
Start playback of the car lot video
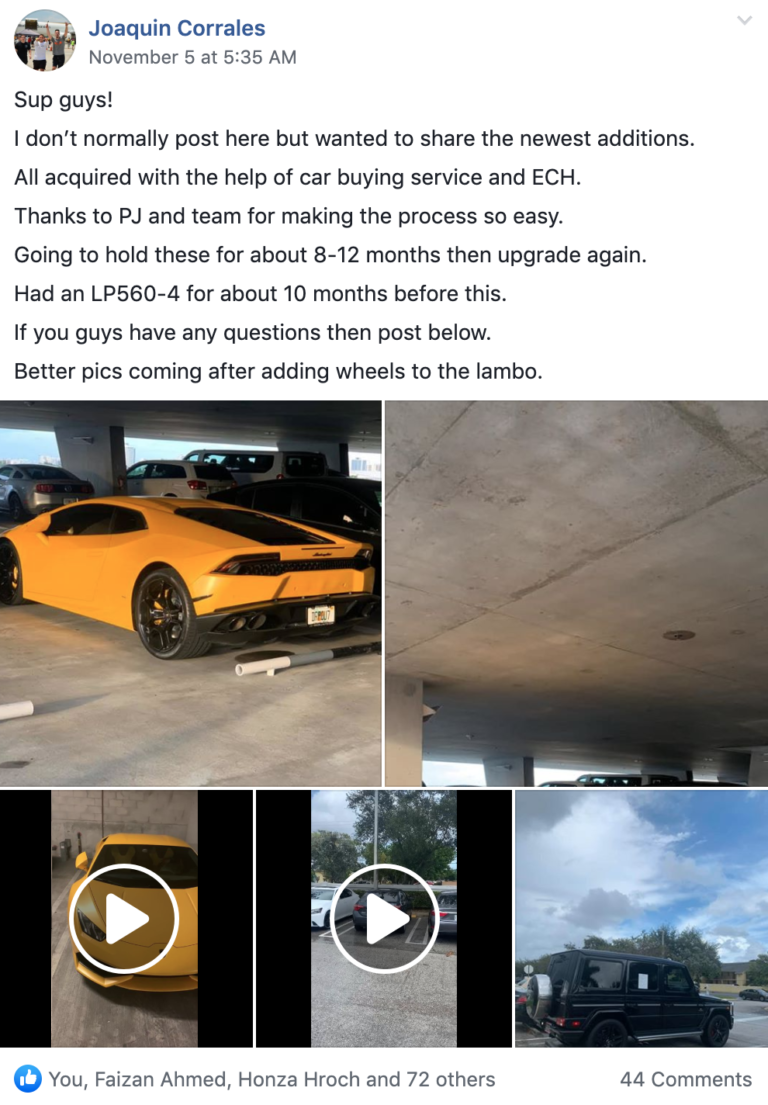click(383, 920)
